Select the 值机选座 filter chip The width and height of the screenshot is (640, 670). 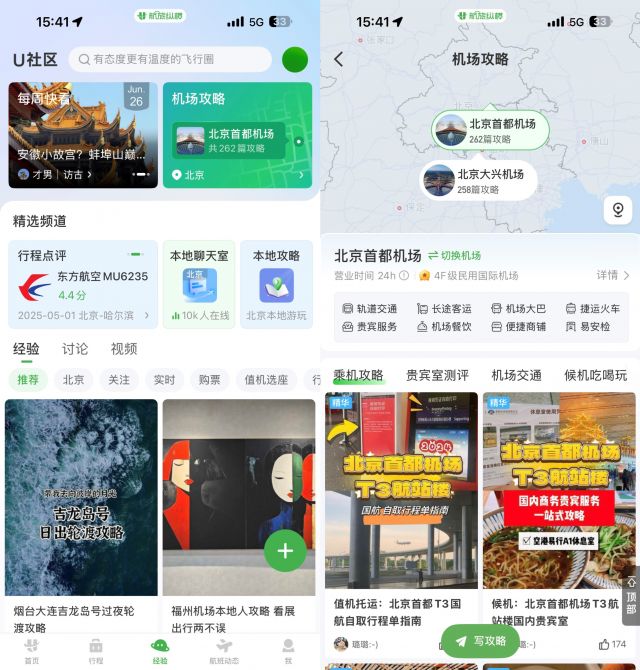267,380
